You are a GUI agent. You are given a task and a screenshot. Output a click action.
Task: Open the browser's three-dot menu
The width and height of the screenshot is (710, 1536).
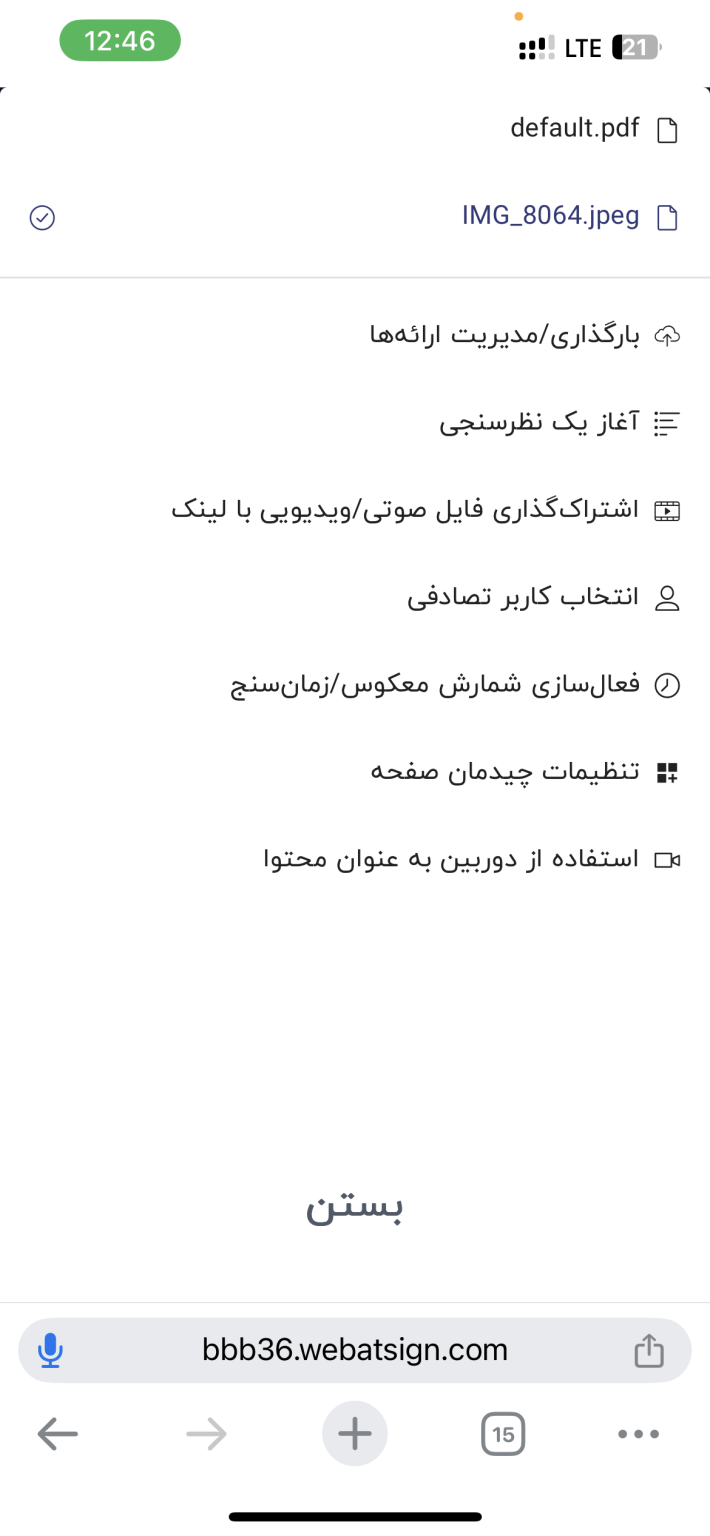click(x=639, y=1435)
